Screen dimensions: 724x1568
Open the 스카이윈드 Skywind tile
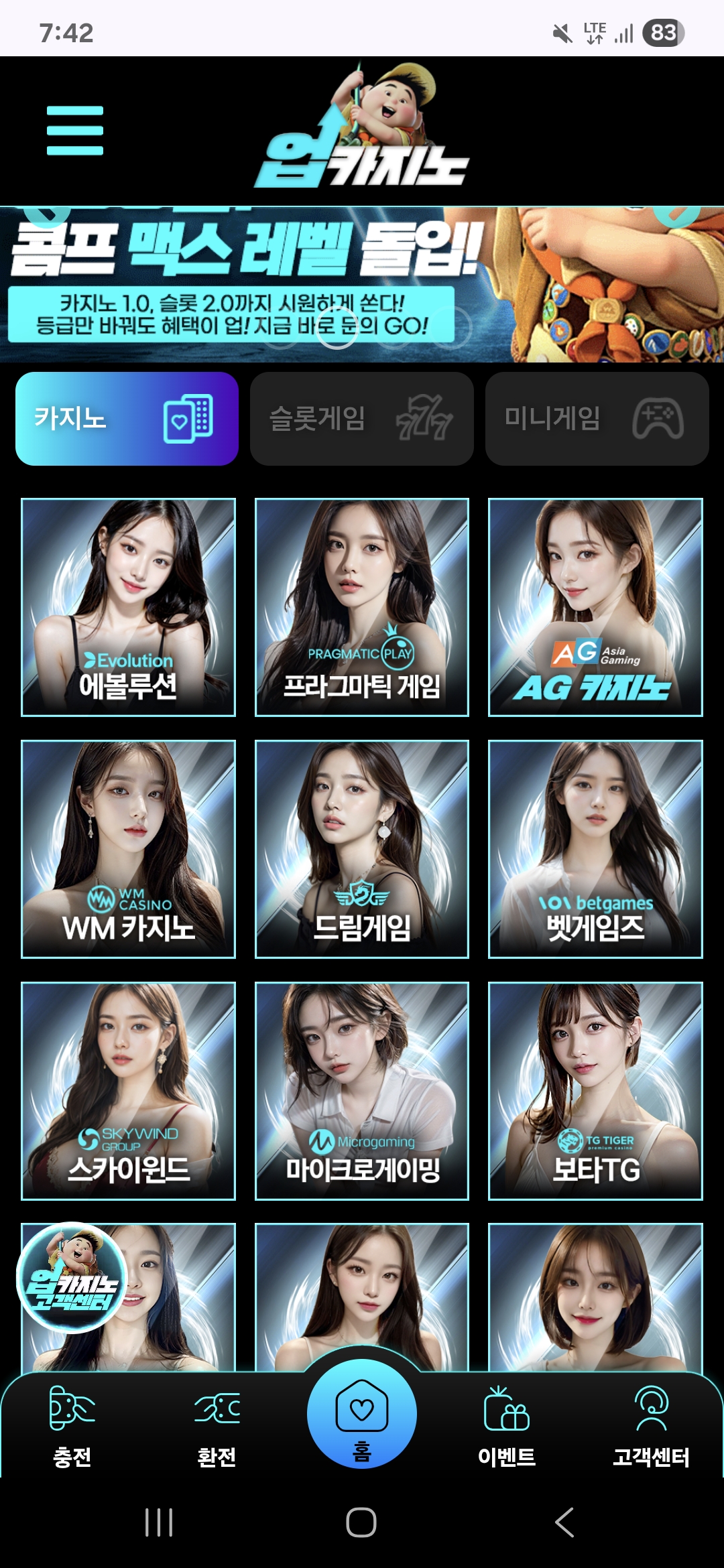click(128, 1091)
